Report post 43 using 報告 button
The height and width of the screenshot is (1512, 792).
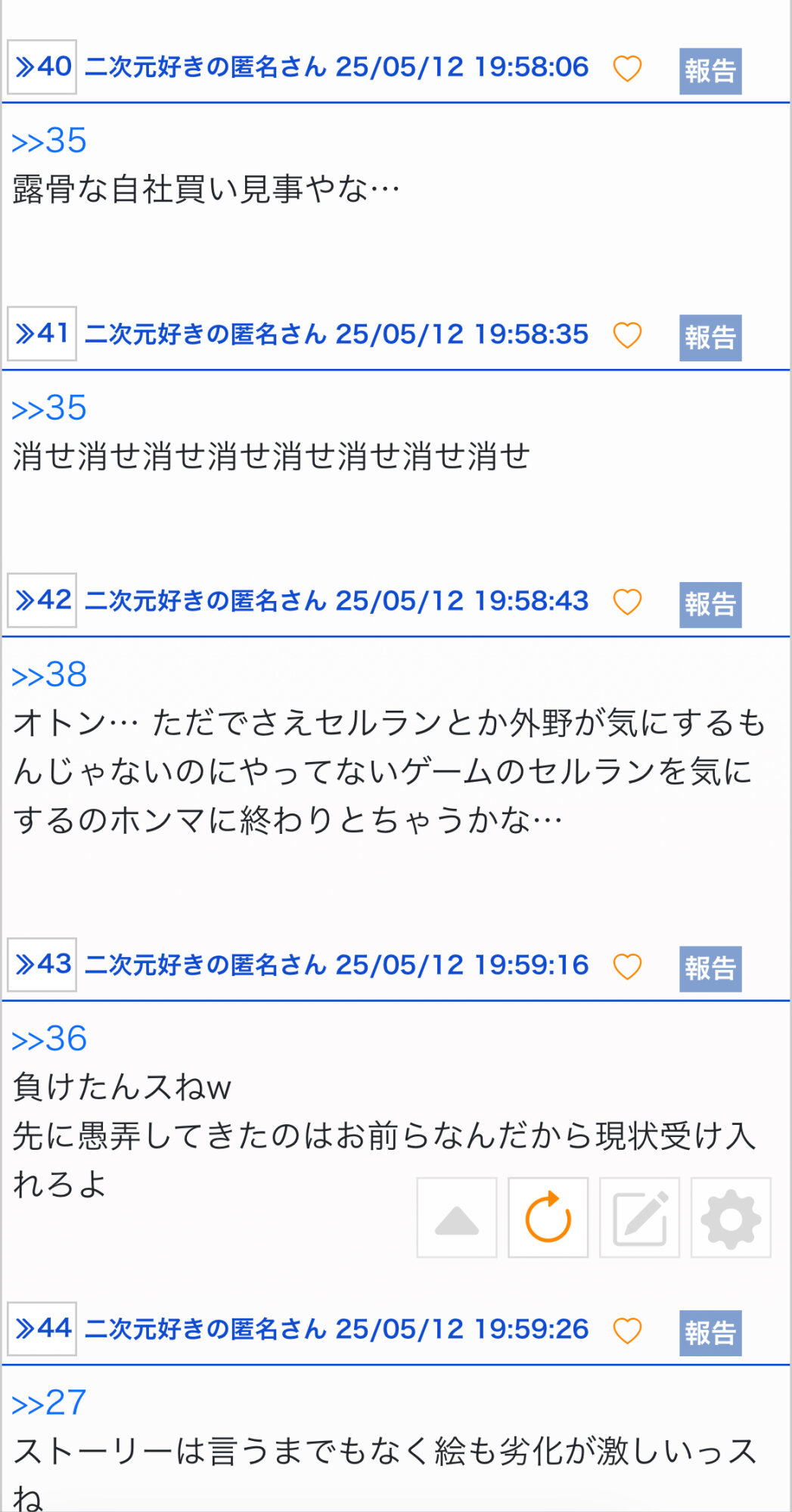(x=710, y=969)
